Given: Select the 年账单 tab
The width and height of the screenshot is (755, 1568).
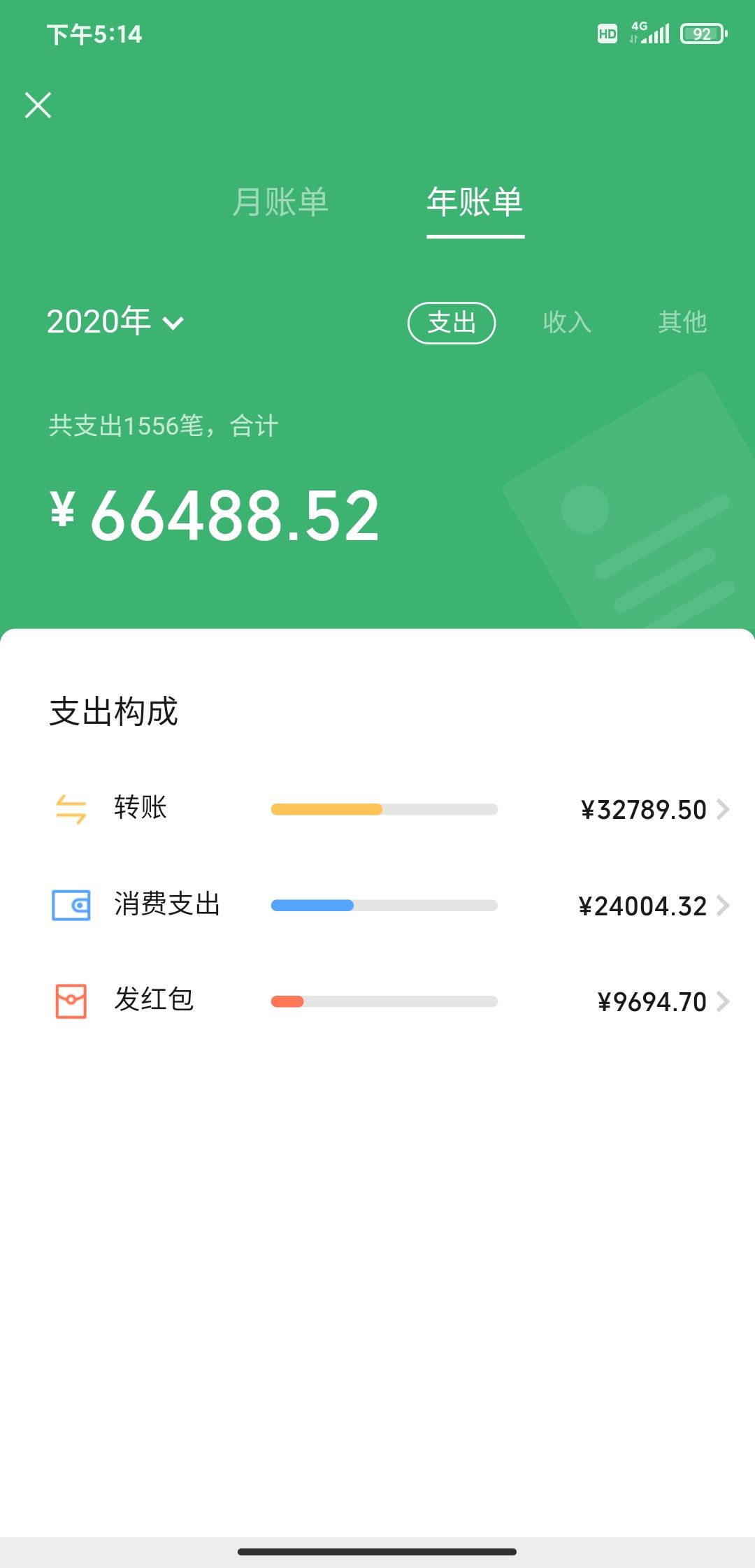Looking at the screenshot, I should coord(475,203).
